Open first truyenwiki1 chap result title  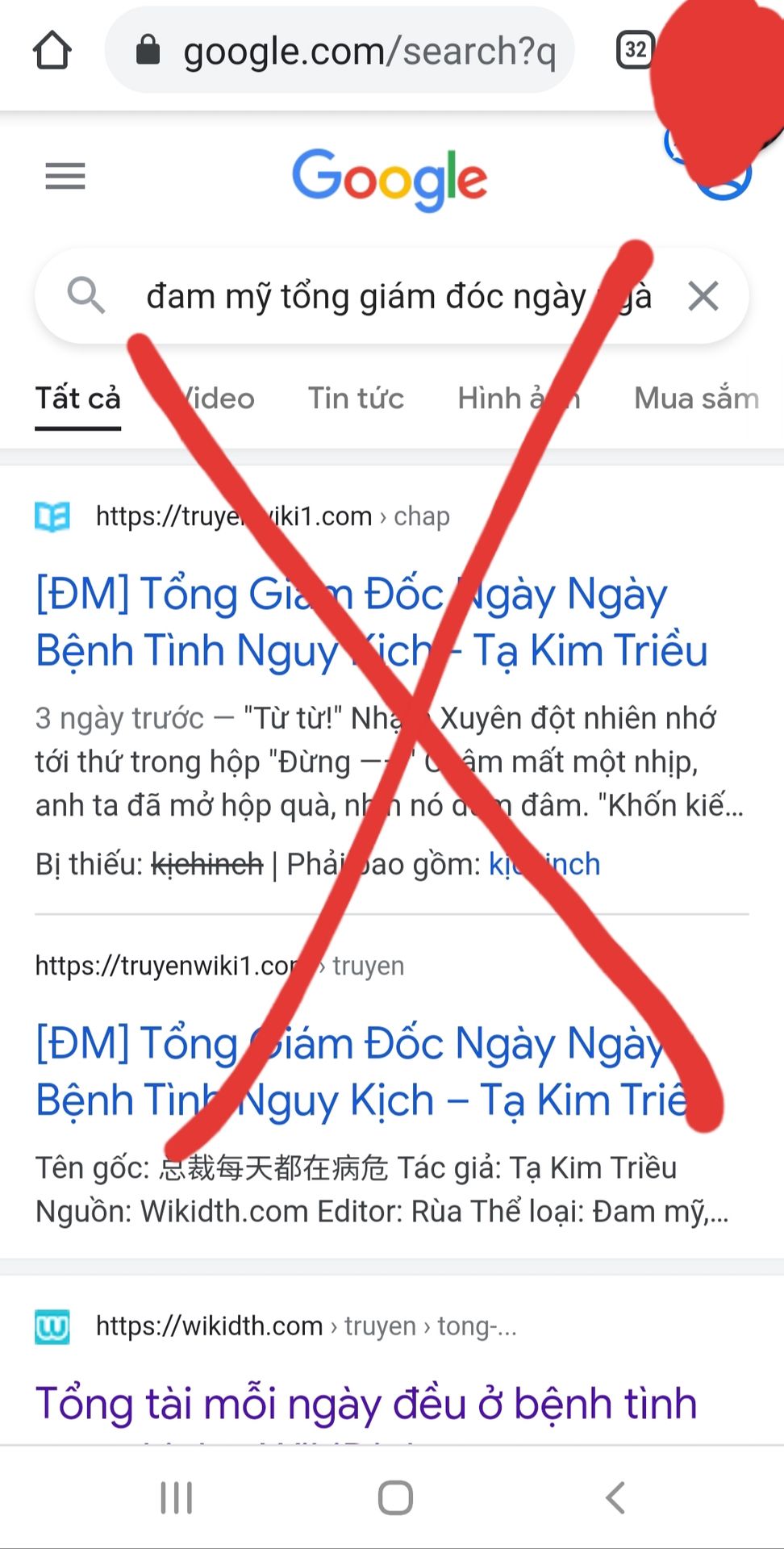coord(372,621)
